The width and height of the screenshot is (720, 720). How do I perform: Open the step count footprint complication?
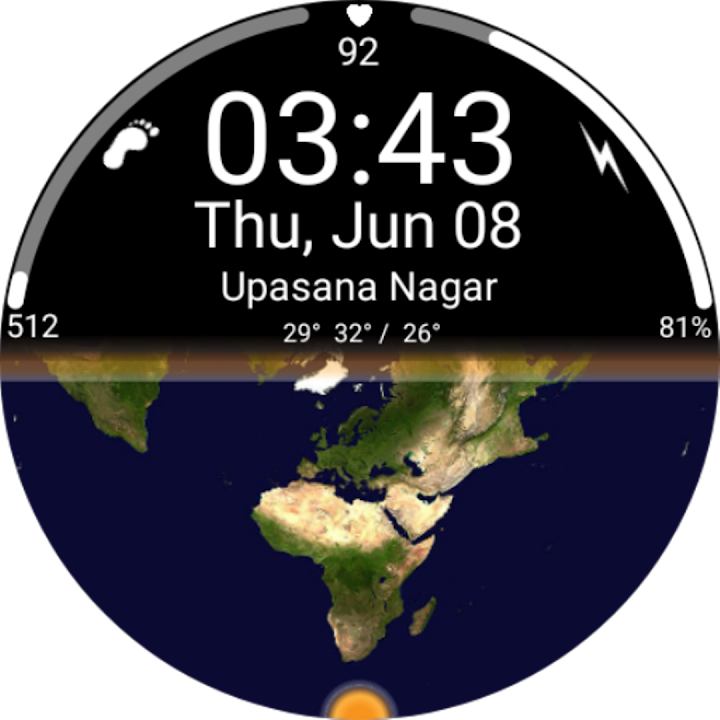[131, 143]
